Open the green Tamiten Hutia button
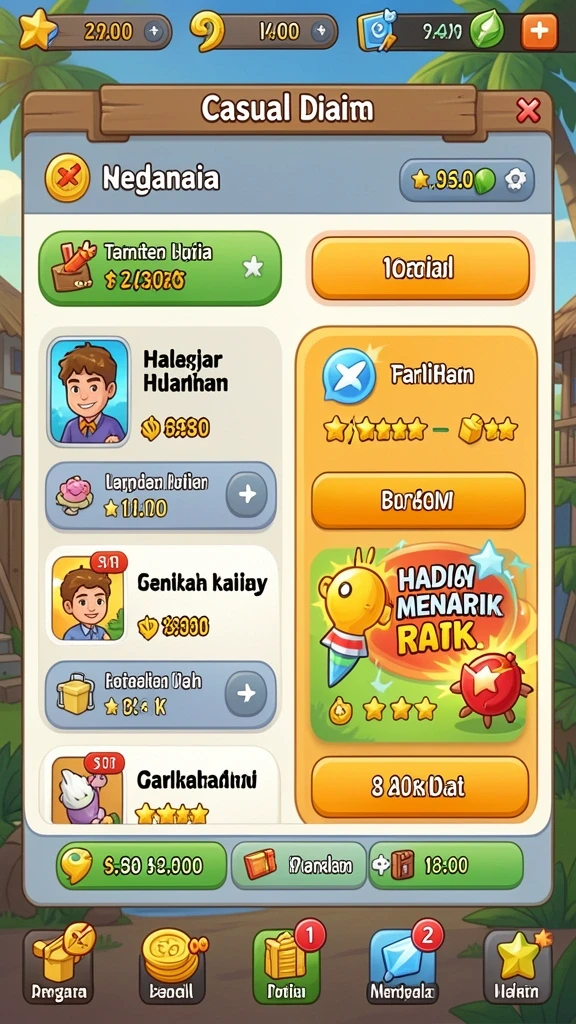 coord(160,268)
